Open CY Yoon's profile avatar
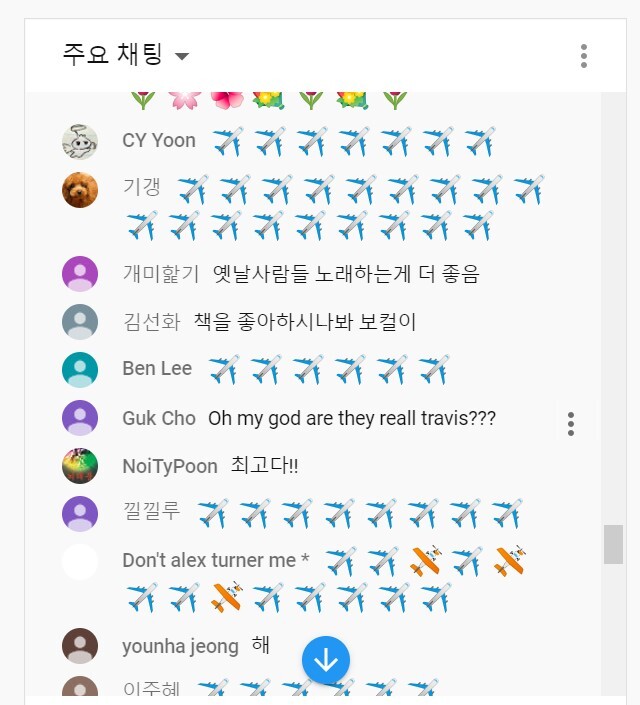The width and height of the screenshot is (640, 705). pyautogui.click(x=80, y=141)
